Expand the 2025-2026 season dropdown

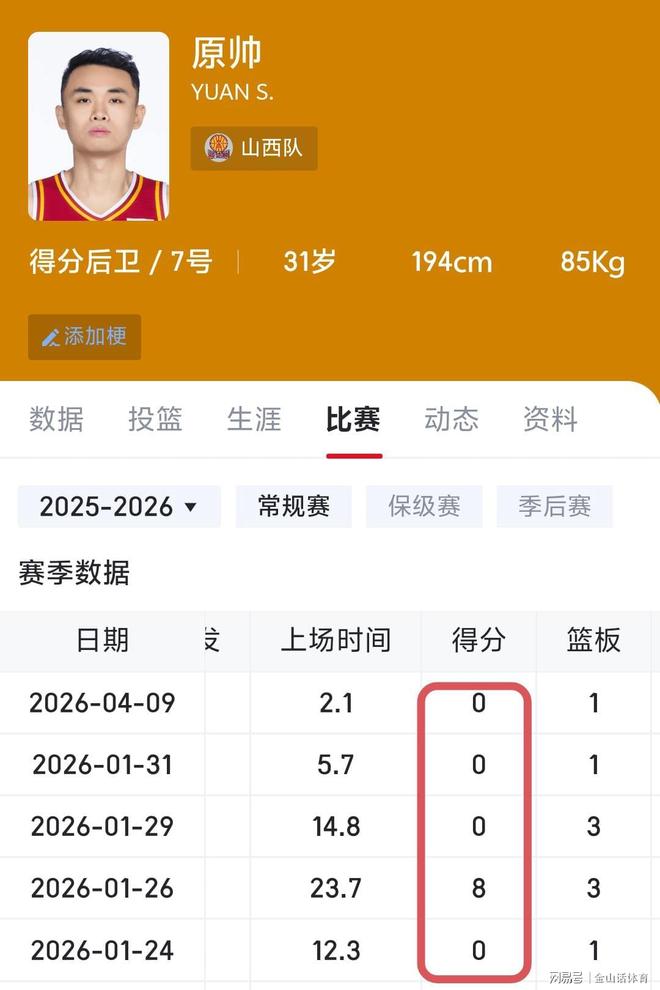pos(119,507)
